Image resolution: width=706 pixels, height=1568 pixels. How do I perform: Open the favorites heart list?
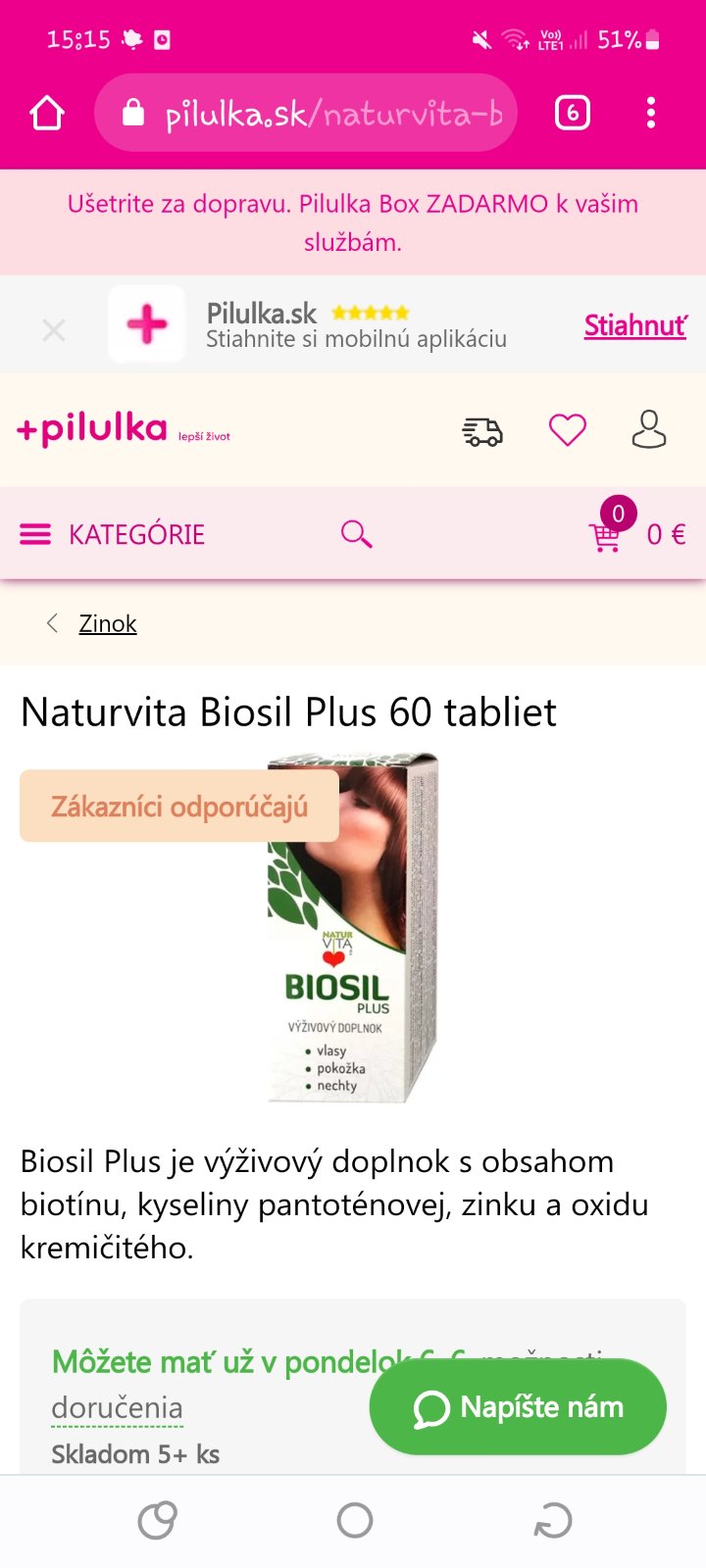click(567, 430)
